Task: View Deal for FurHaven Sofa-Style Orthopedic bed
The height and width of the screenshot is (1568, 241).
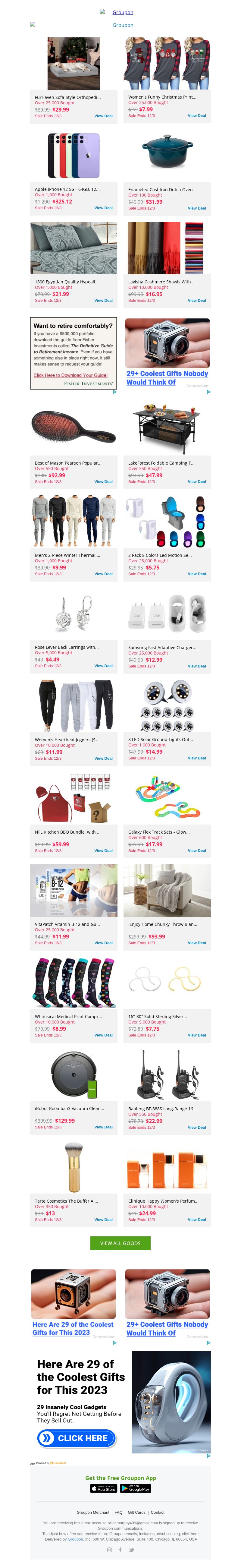Action: [103, 116]
